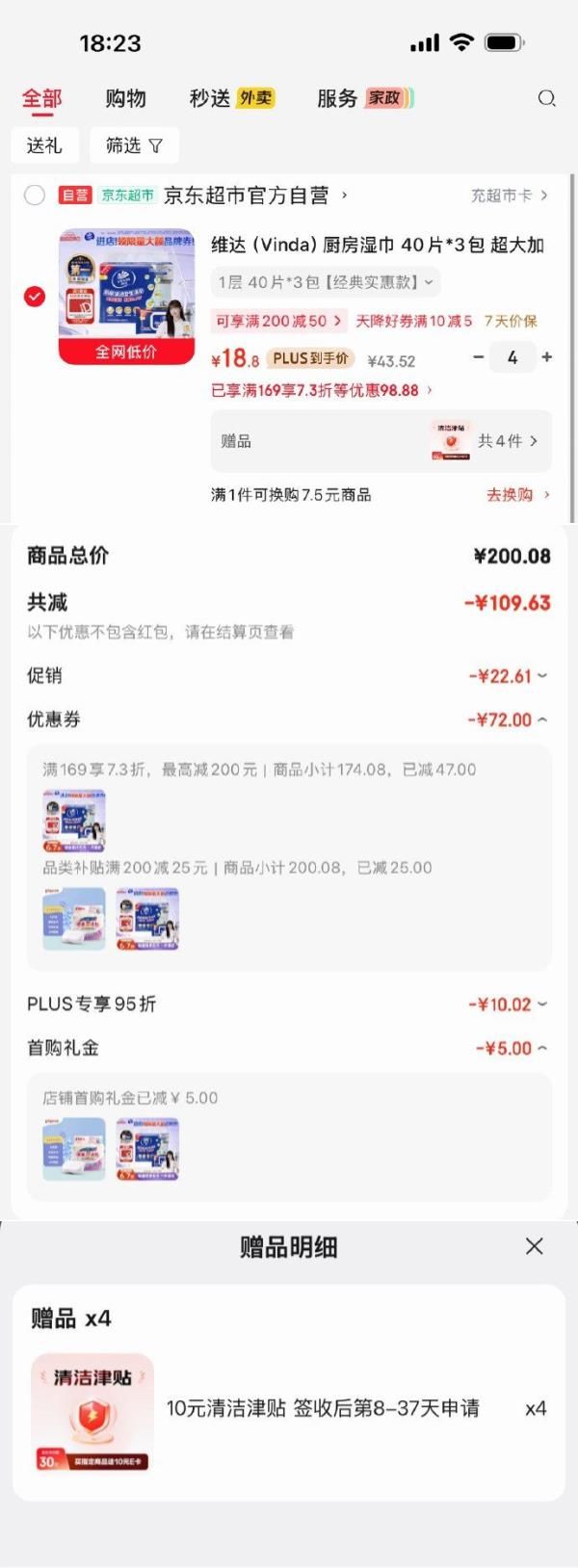This screenshot has height=1568, width=578.
Task: Close the 赠品明细 panel
Action: pos(535,1246)
